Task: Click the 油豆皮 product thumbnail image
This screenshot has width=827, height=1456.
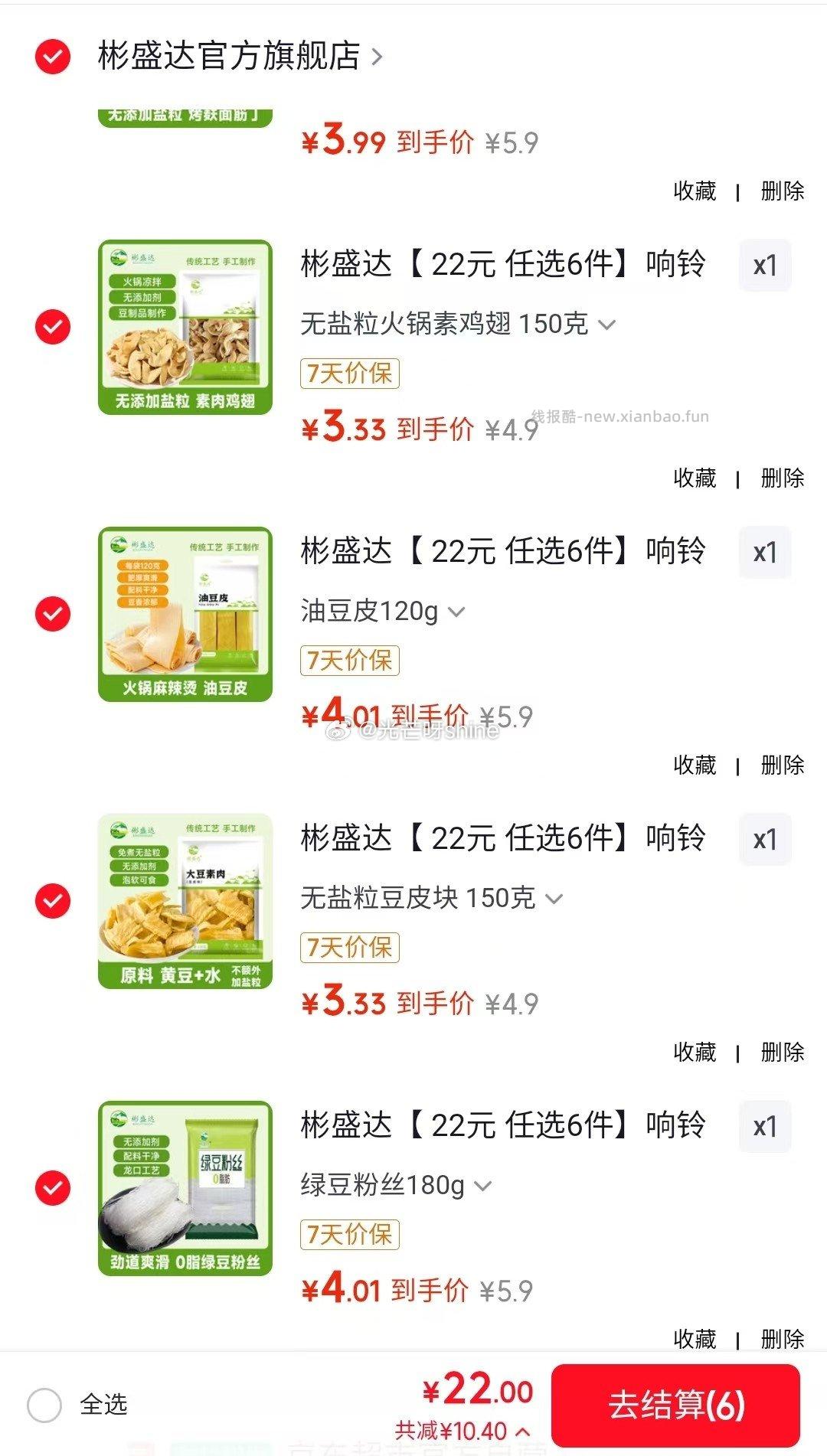Action: click(186, 612)
